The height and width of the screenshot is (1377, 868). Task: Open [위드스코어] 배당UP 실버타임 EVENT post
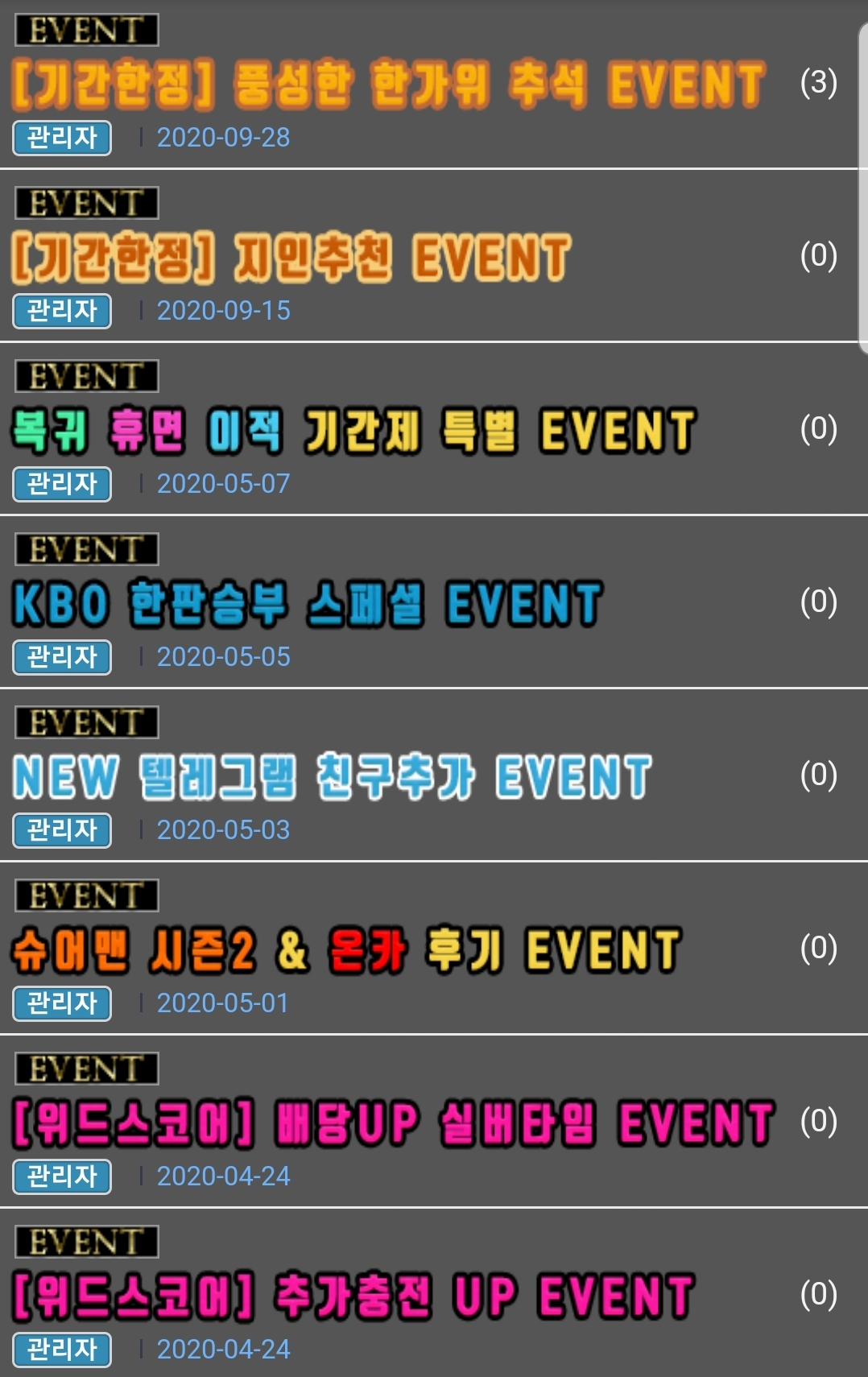393,1123
